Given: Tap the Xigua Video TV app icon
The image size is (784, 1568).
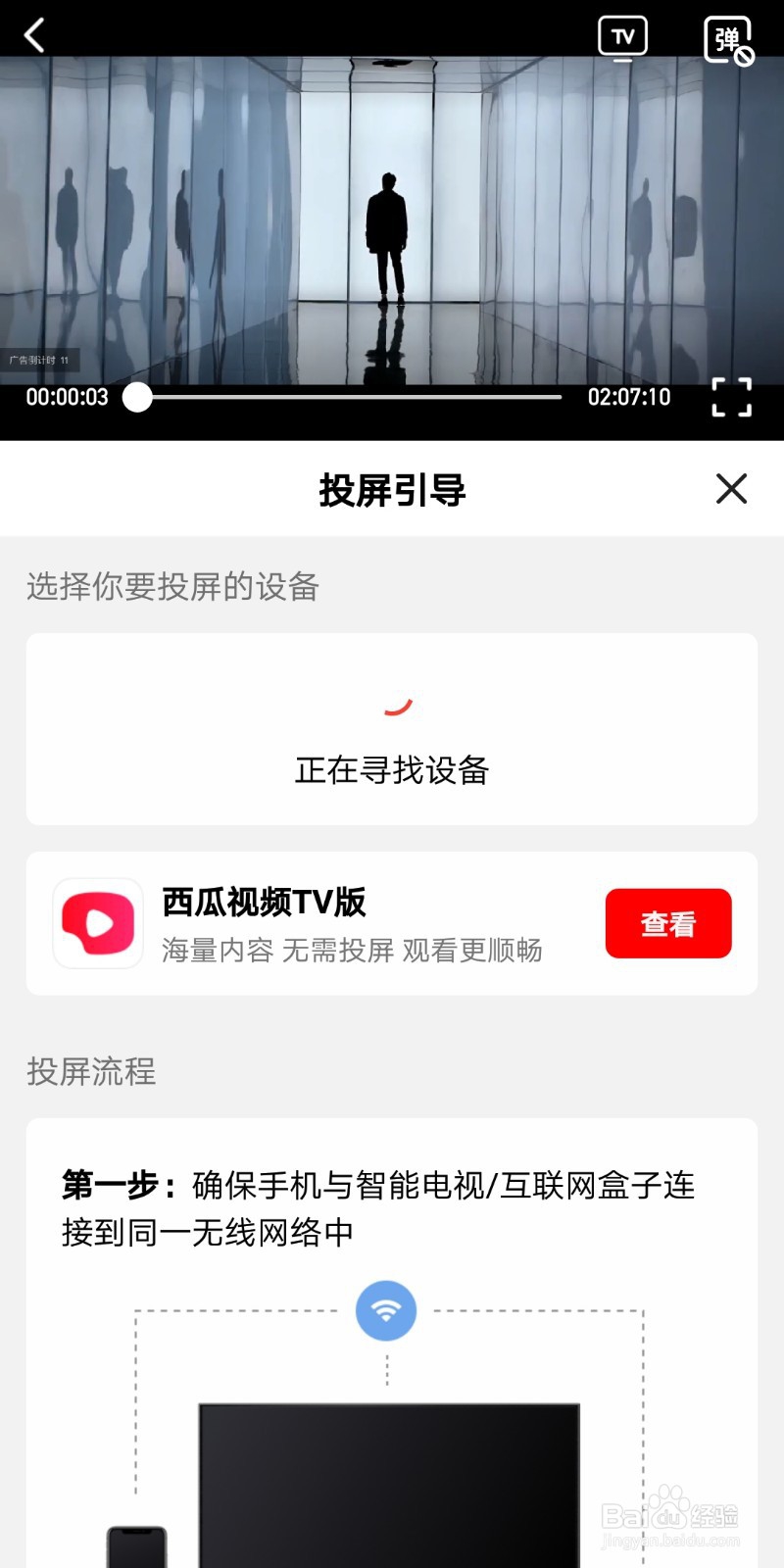Looking at the screenshot, I should pyautogui.click(x=97, y=922).
